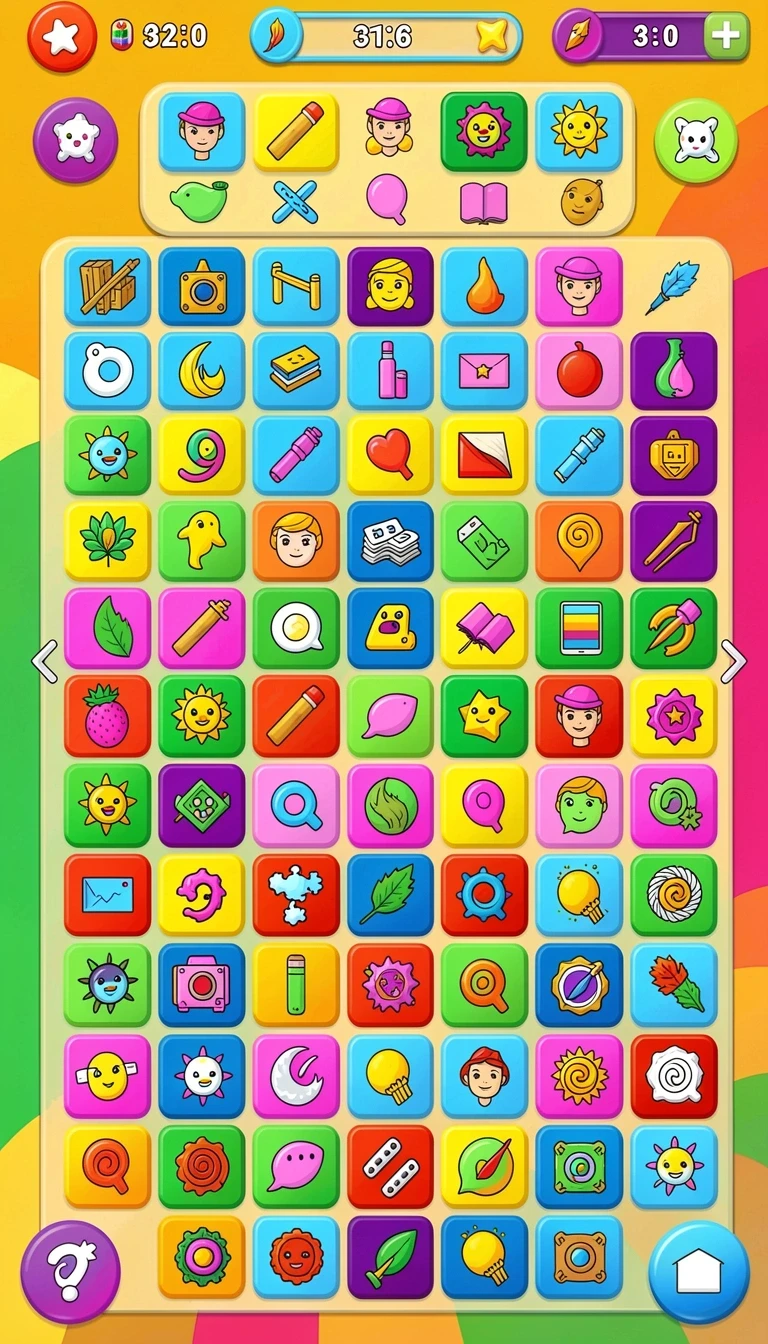Tap the red star button in the top corner
Screen dimensions: 768x1344
[x=62, y=37]
